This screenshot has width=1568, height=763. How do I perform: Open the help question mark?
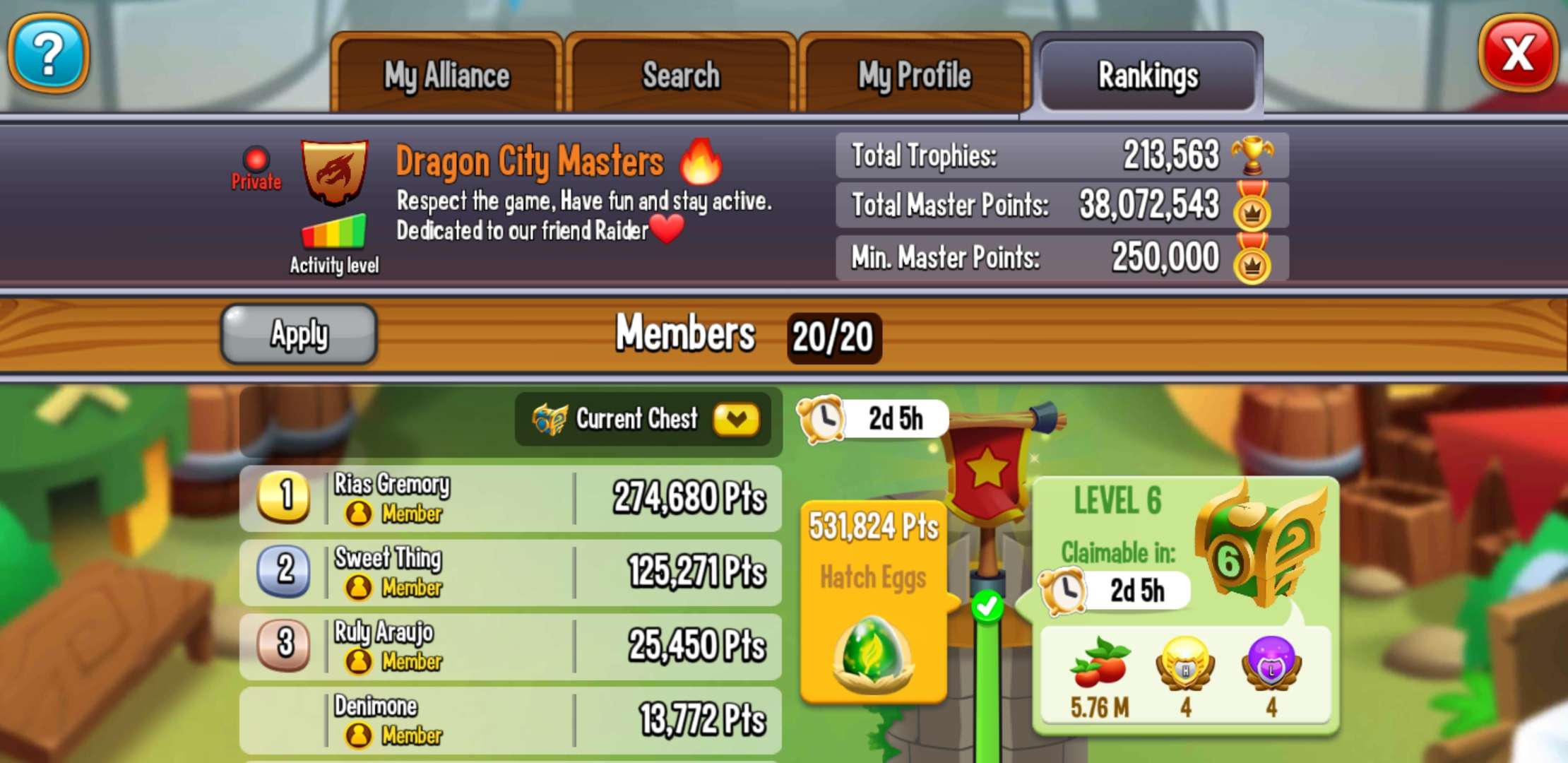[48, 54]
